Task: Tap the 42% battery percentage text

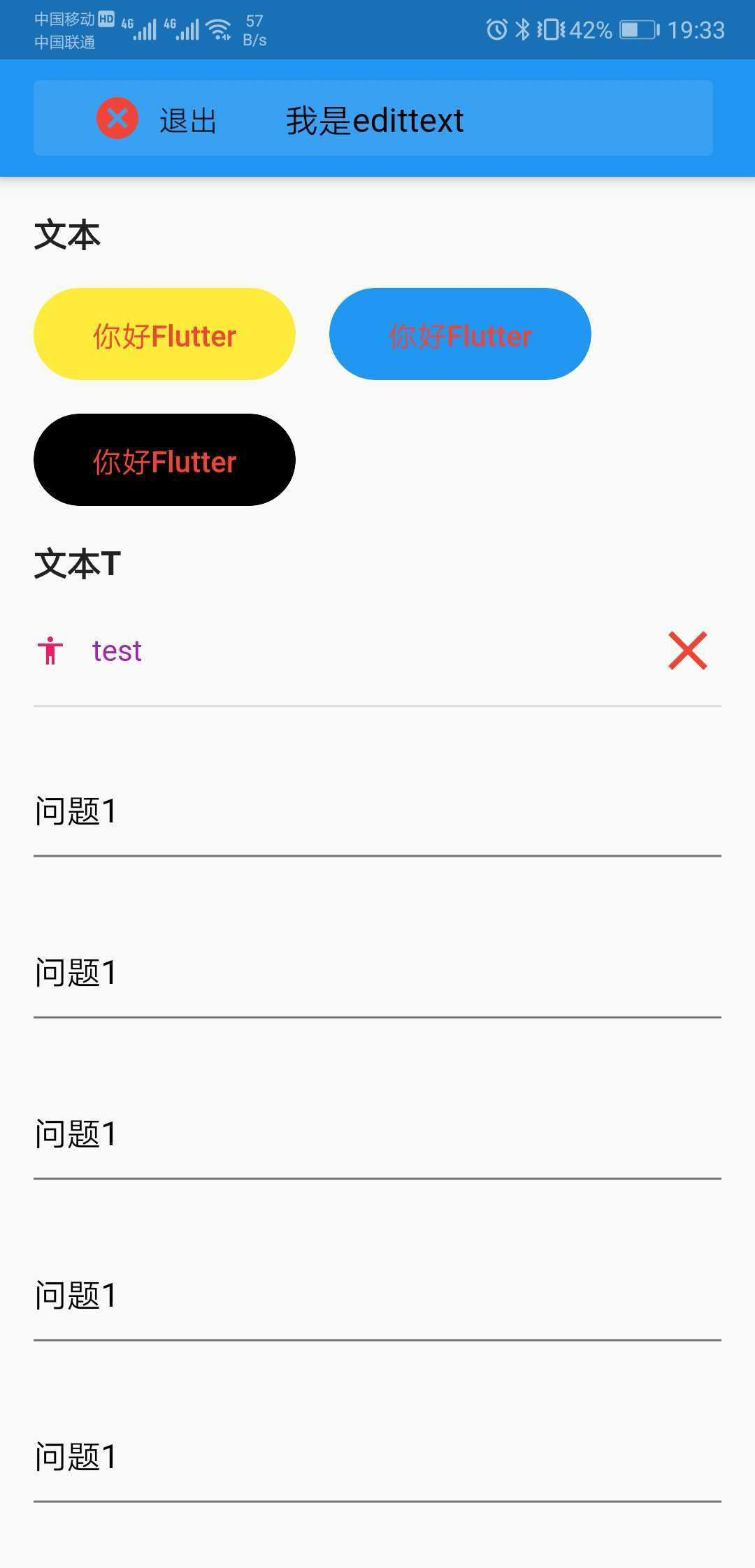Action: pyautogui.click(x=589, y=28)
